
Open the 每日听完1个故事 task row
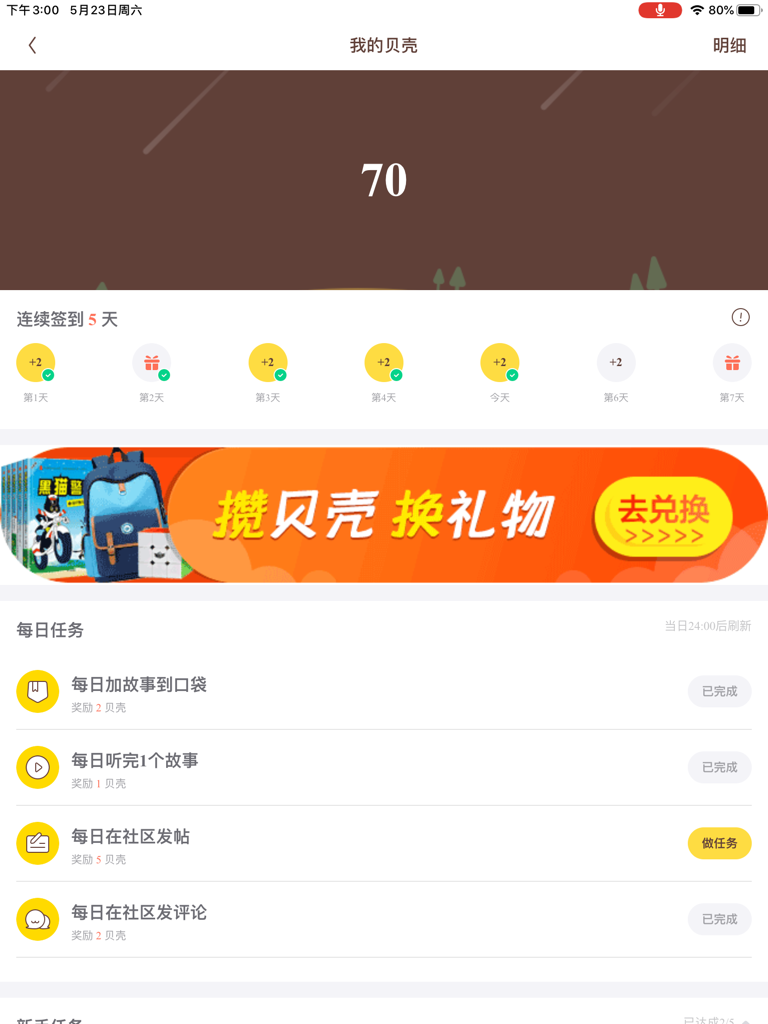(300, 768)
